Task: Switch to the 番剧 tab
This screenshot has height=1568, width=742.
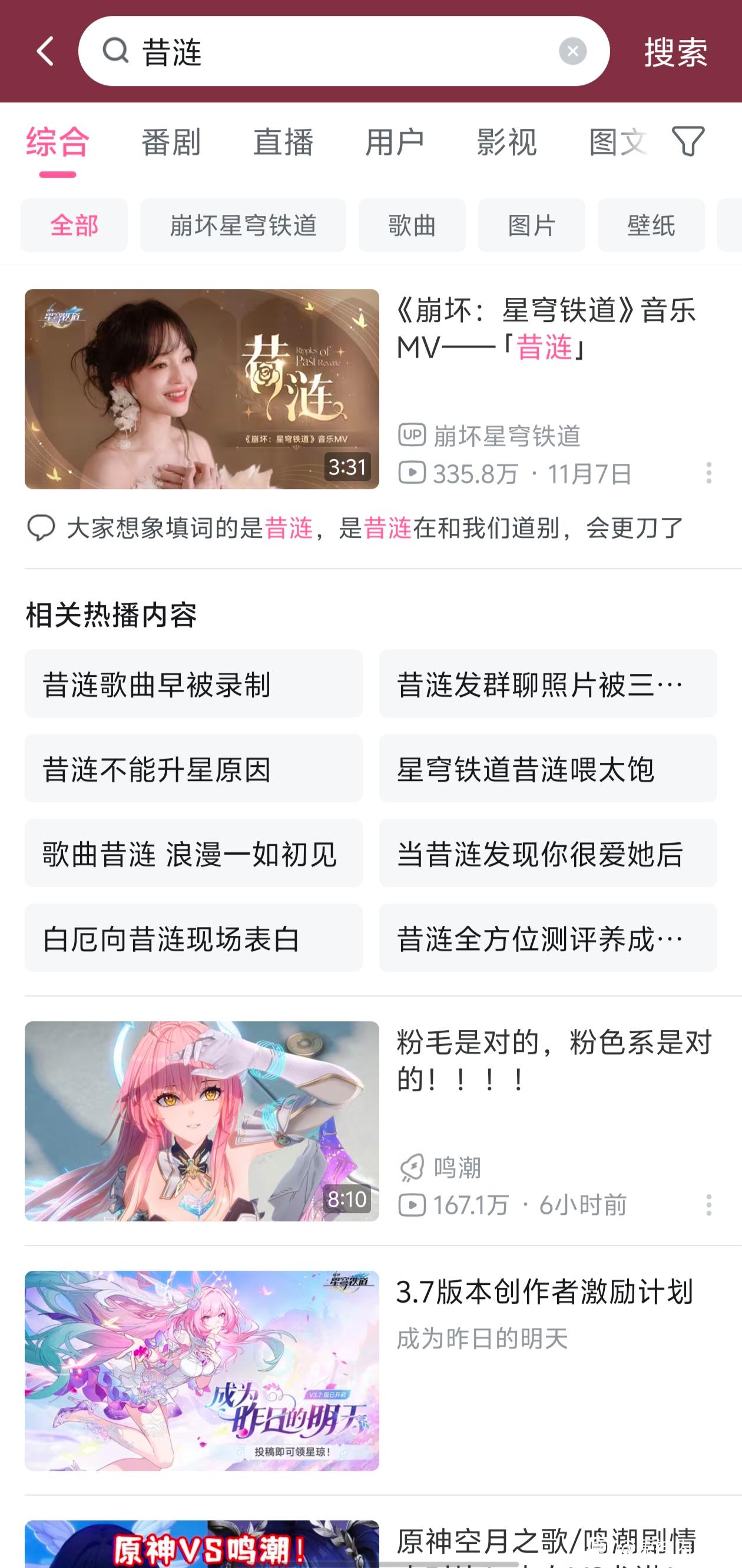Action: coord(171,142)
